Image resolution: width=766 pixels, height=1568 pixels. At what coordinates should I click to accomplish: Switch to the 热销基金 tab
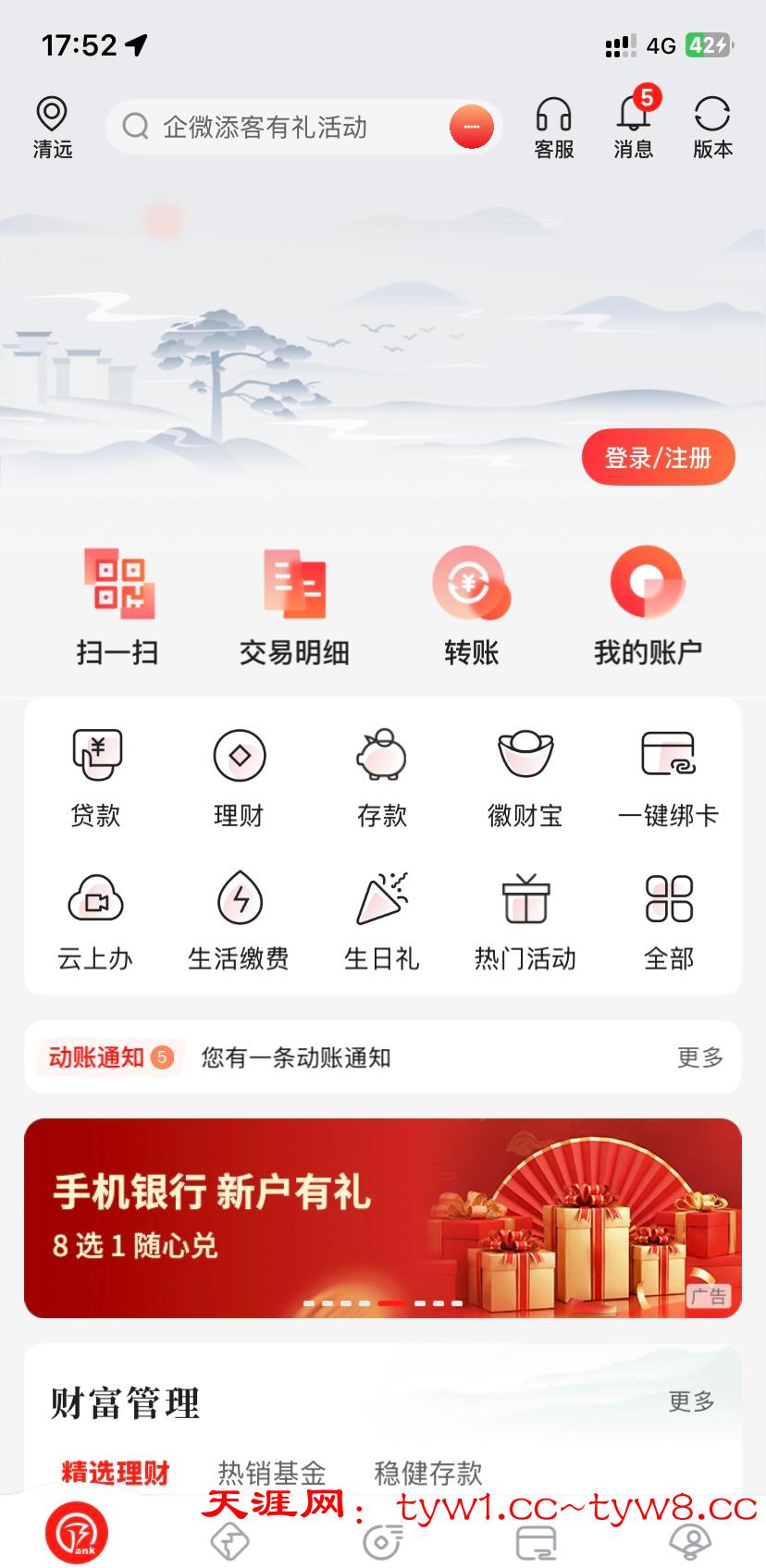click(x=272, y=1472)
